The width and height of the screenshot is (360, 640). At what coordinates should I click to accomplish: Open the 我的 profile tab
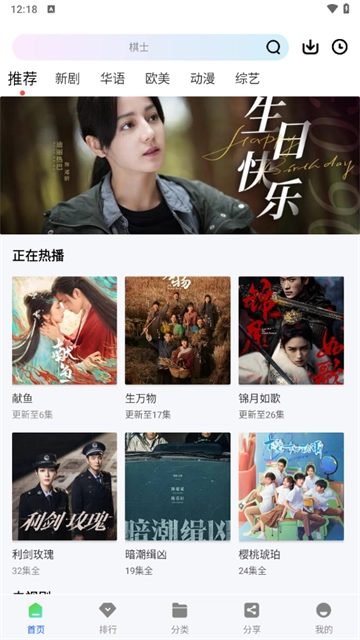coord(324,618)
